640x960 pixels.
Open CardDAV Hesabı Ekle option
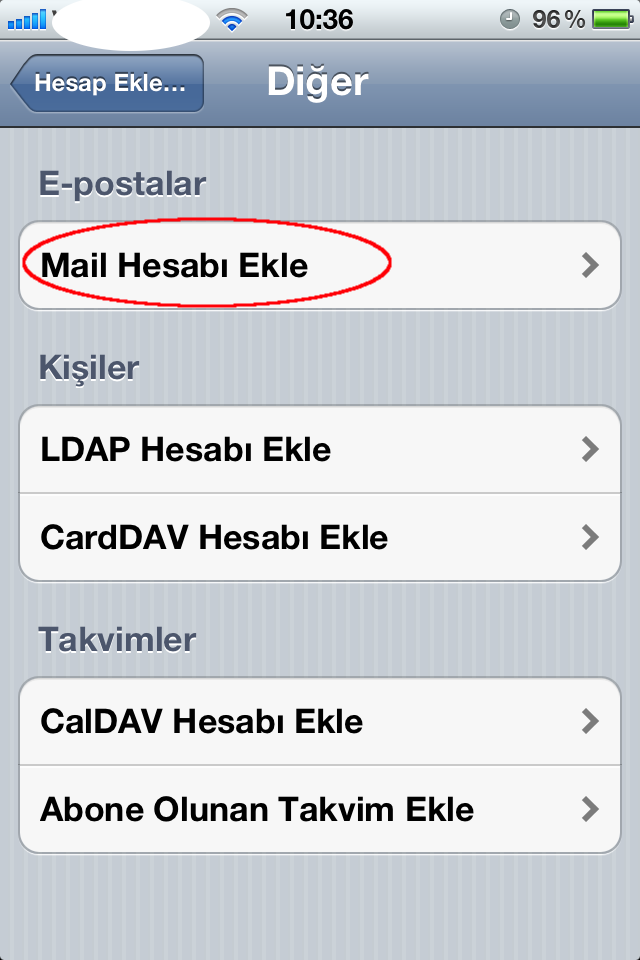319,537
